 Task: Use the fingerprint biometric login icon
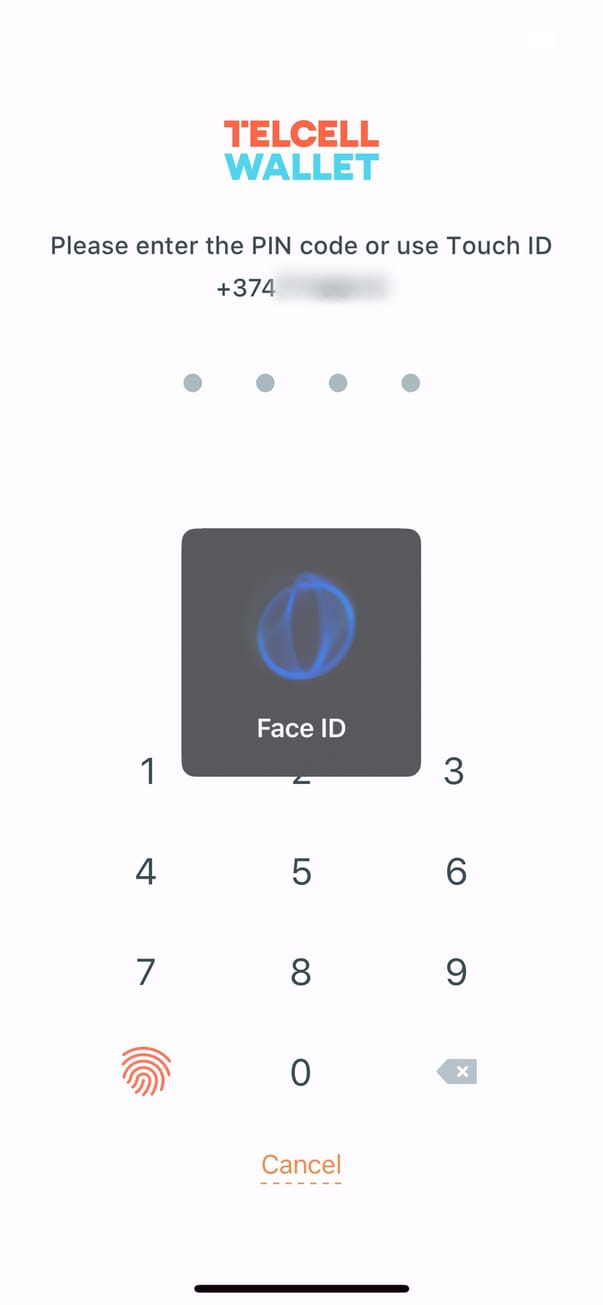pos(146,1072)
